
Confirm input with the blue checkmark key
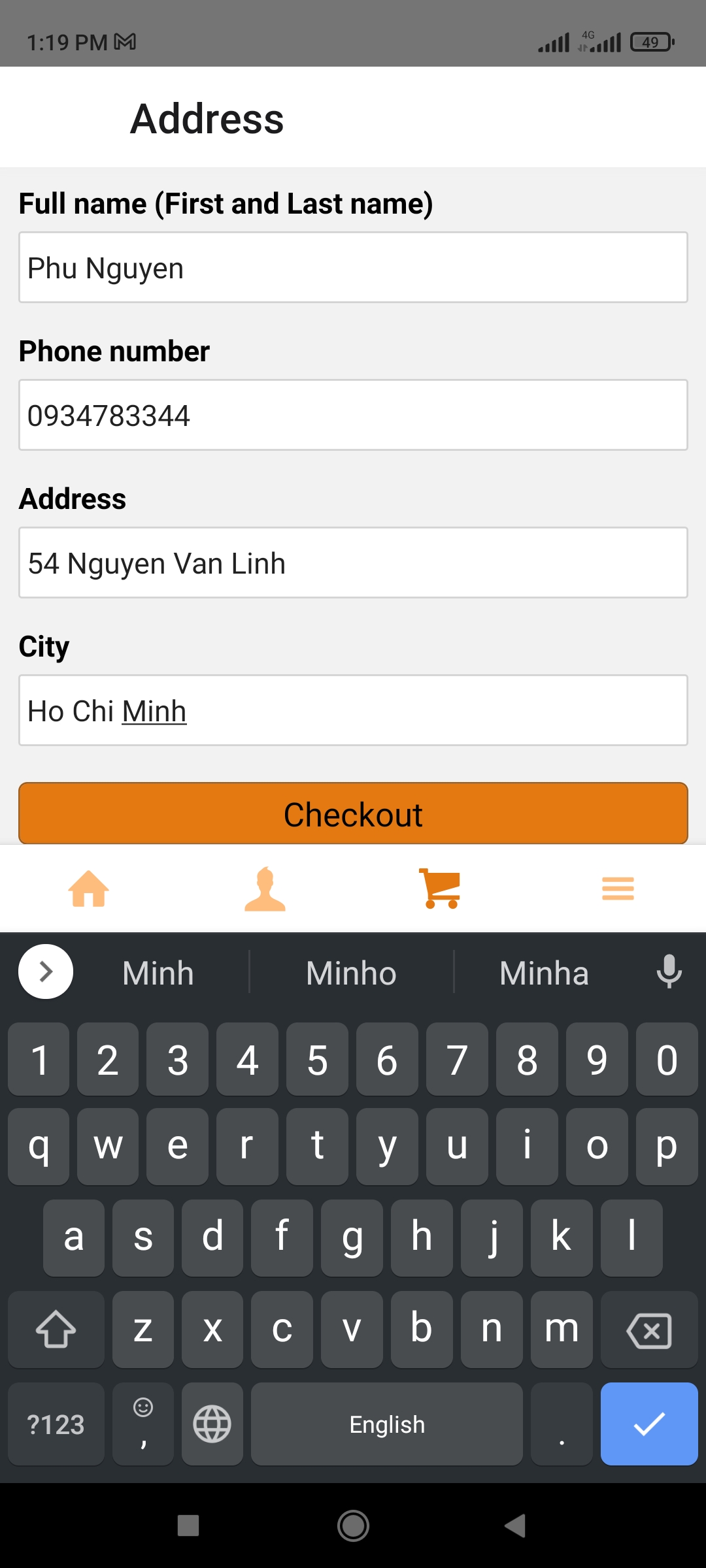coord(648,1424)
